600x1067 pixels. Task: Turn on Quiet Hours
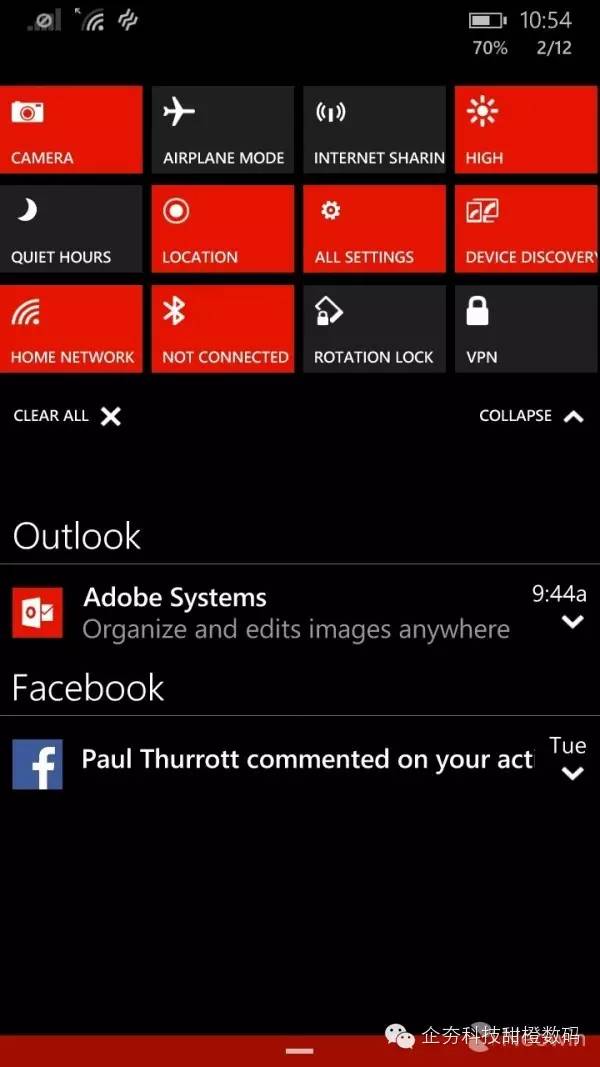[70, 229]
